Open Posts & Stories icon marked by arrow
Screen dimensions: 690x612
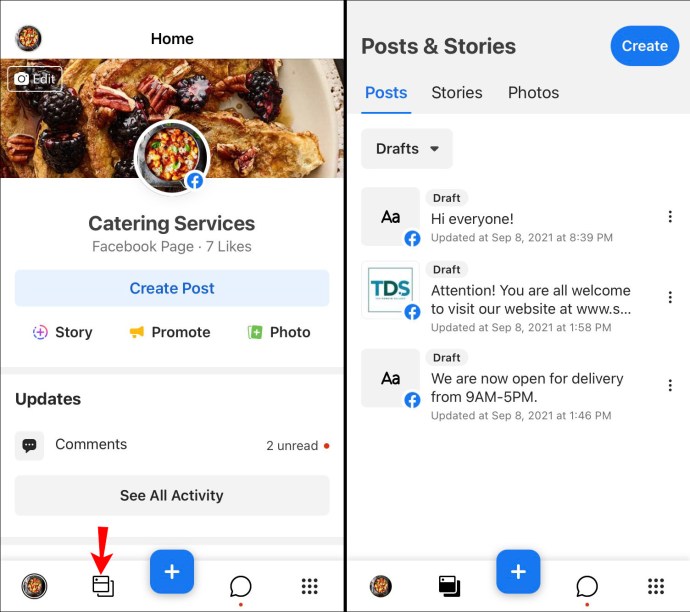click(103, 586)
